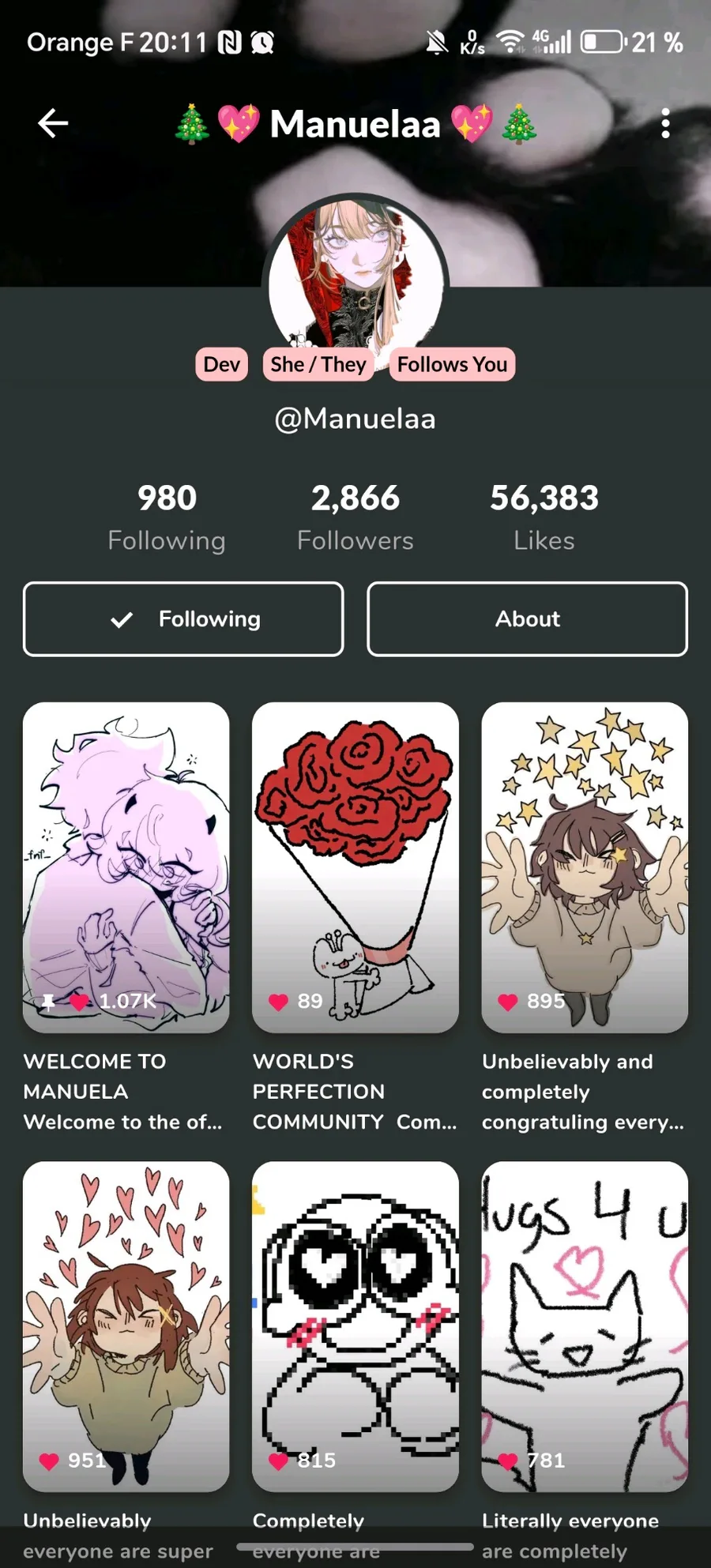This screenshot has width=711, height=1568.
Task: Go back using the arrow icon
Action: pos(53,123)
